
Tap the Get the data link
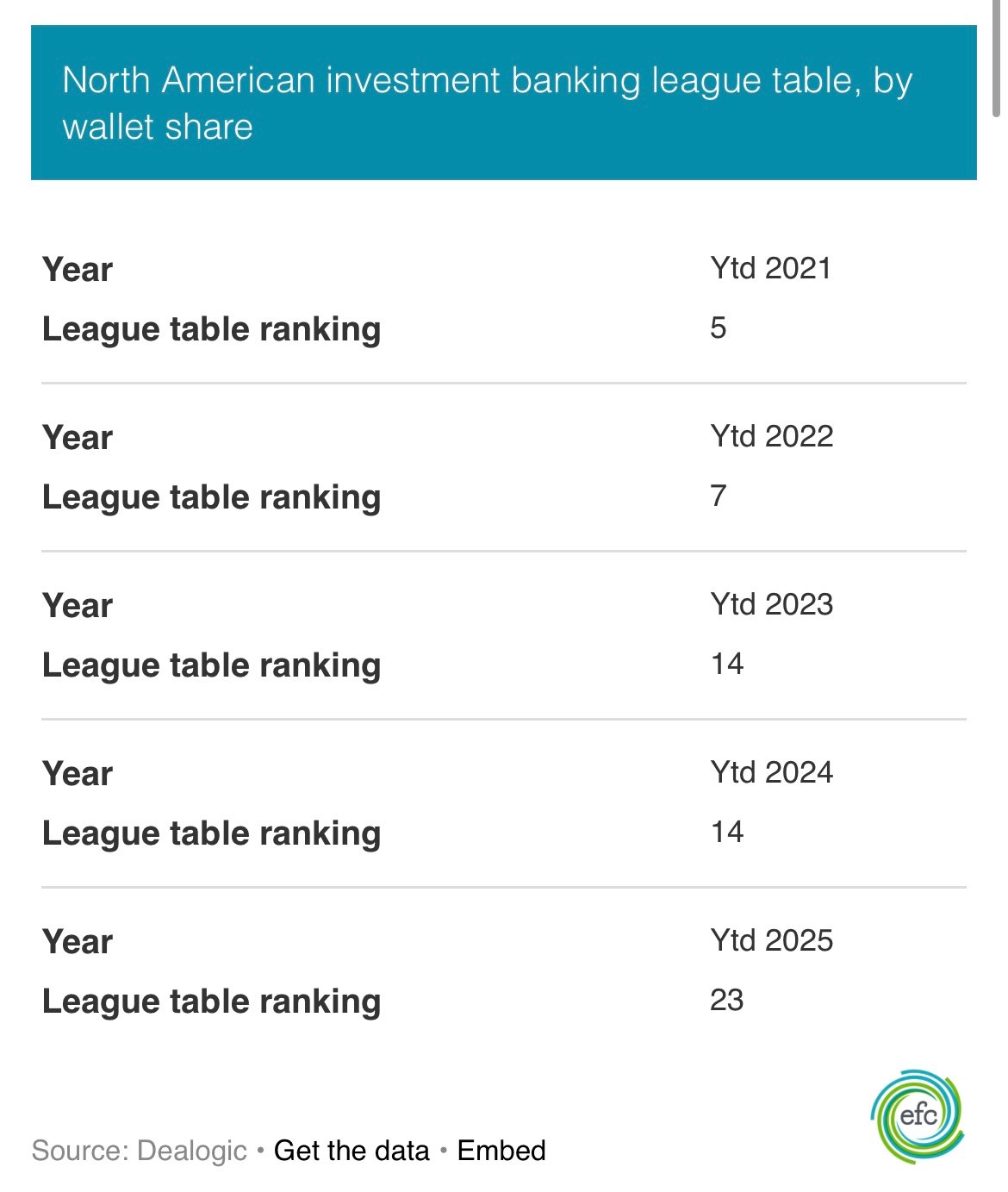pos(352,1151)
